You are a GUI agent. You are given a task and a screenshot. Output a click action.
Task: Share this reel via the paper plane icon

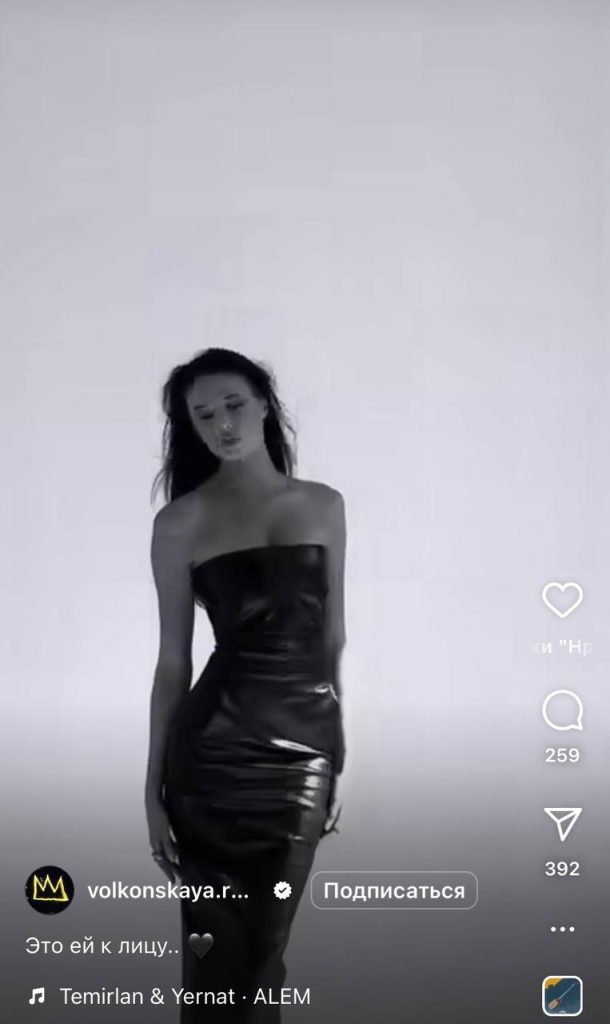point(562,825)
